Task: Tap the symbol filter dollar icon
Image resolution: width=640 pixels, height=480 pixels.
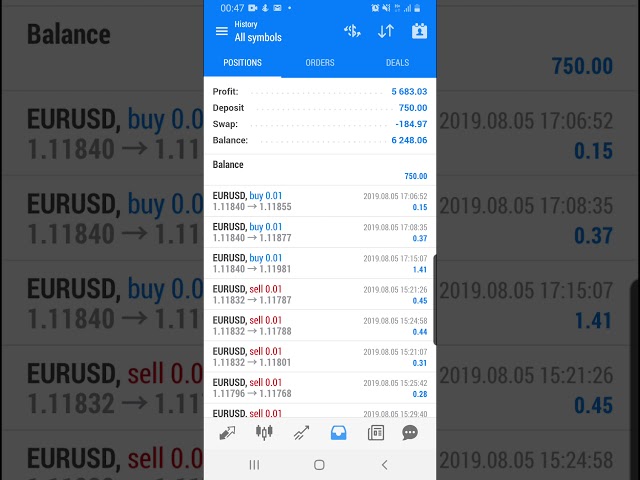Action: [352, 31]
